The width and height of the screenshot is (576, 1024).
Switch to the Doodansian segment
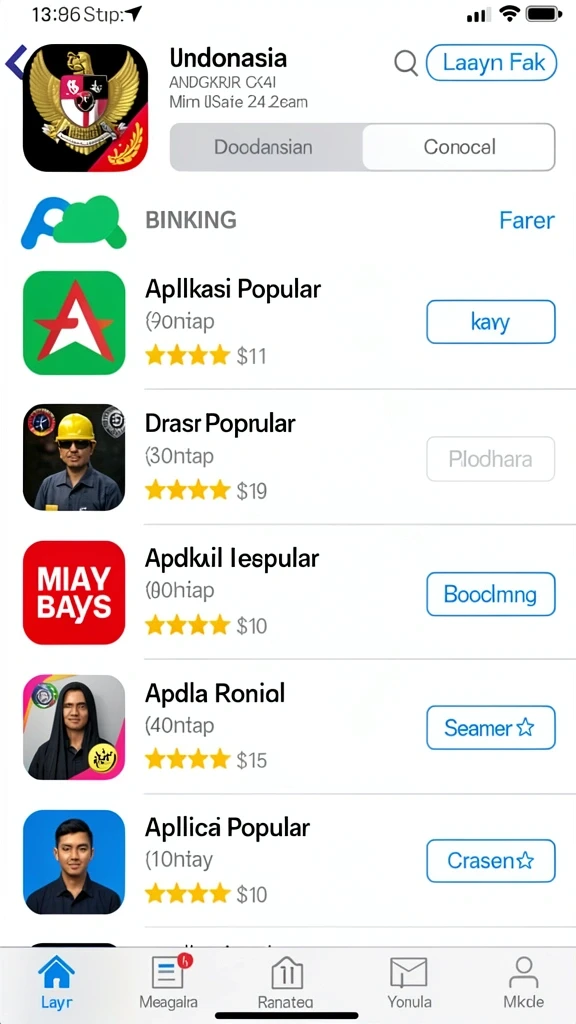pyautogui.click(x=266, y=147)
